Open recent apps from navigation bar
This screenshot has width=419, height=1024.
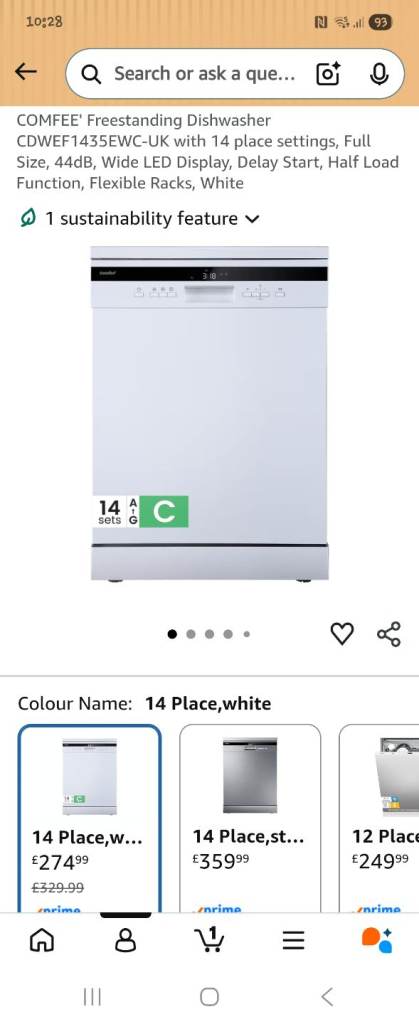[x=92, y=997]
